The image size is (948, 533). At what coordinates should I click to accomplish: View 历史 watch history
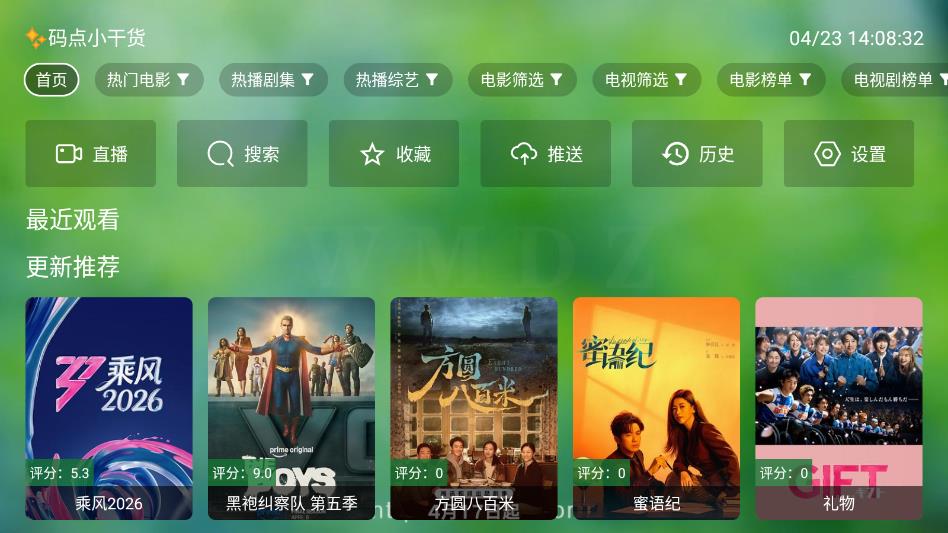click(697, 154)
